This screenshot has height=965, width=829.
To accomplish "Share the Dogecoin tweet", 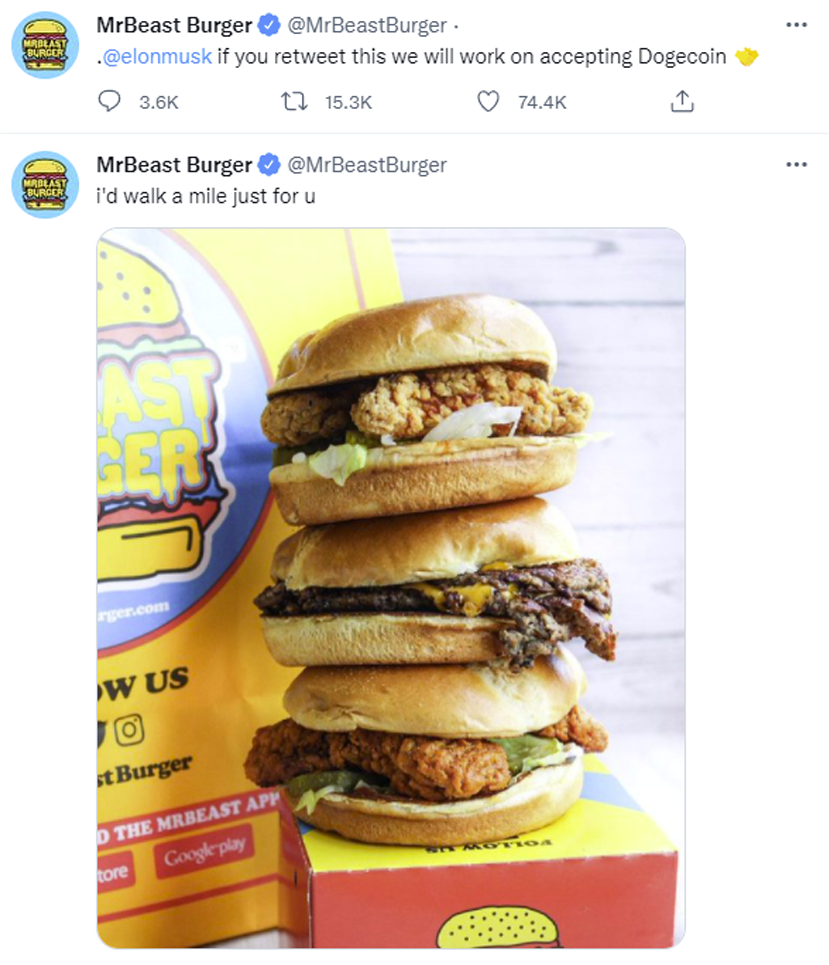I will (682, 102).
